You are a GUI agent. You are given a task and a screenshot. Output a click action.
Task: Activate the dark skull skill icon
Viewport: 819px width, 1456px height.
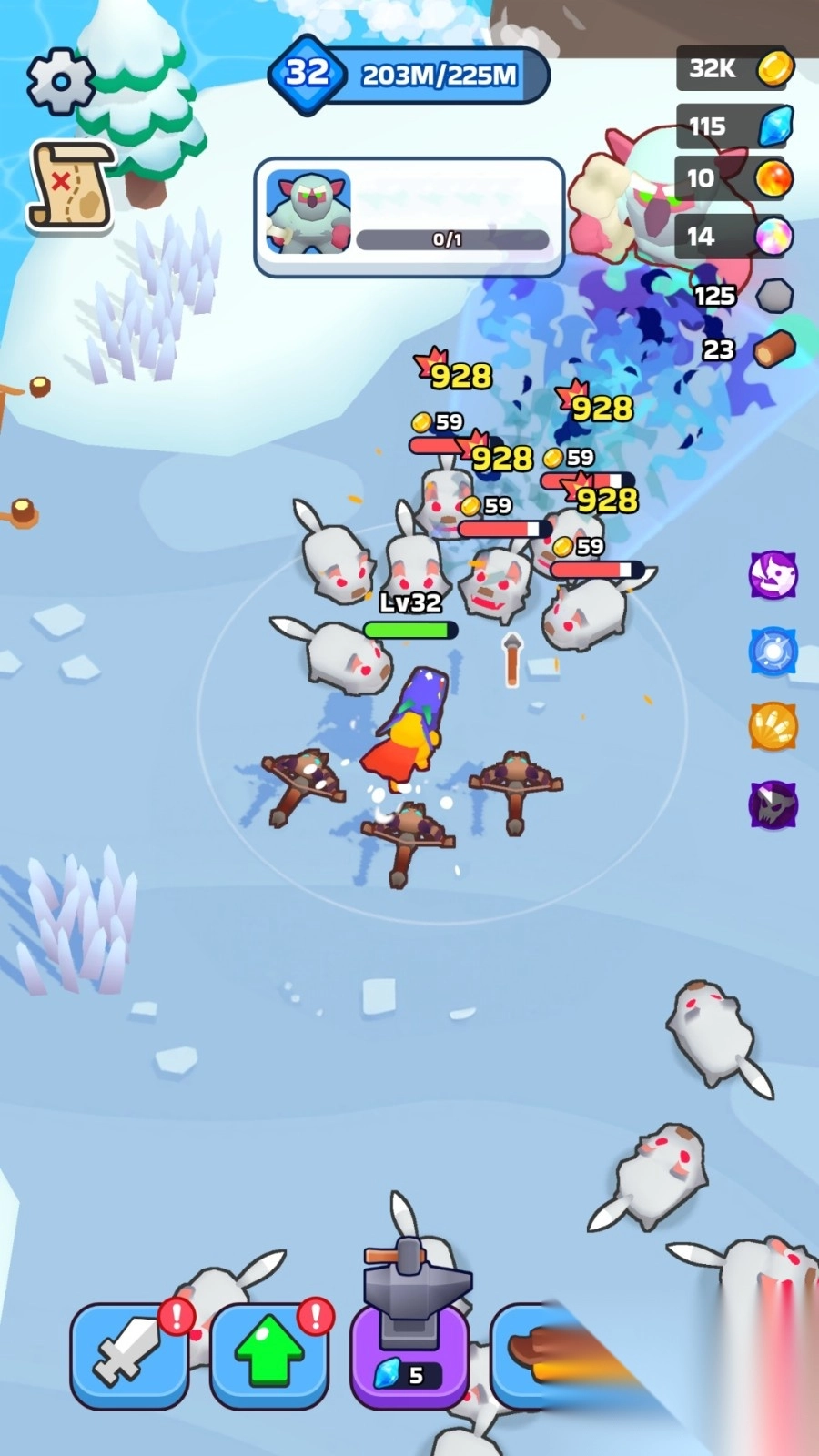[773, 804]
